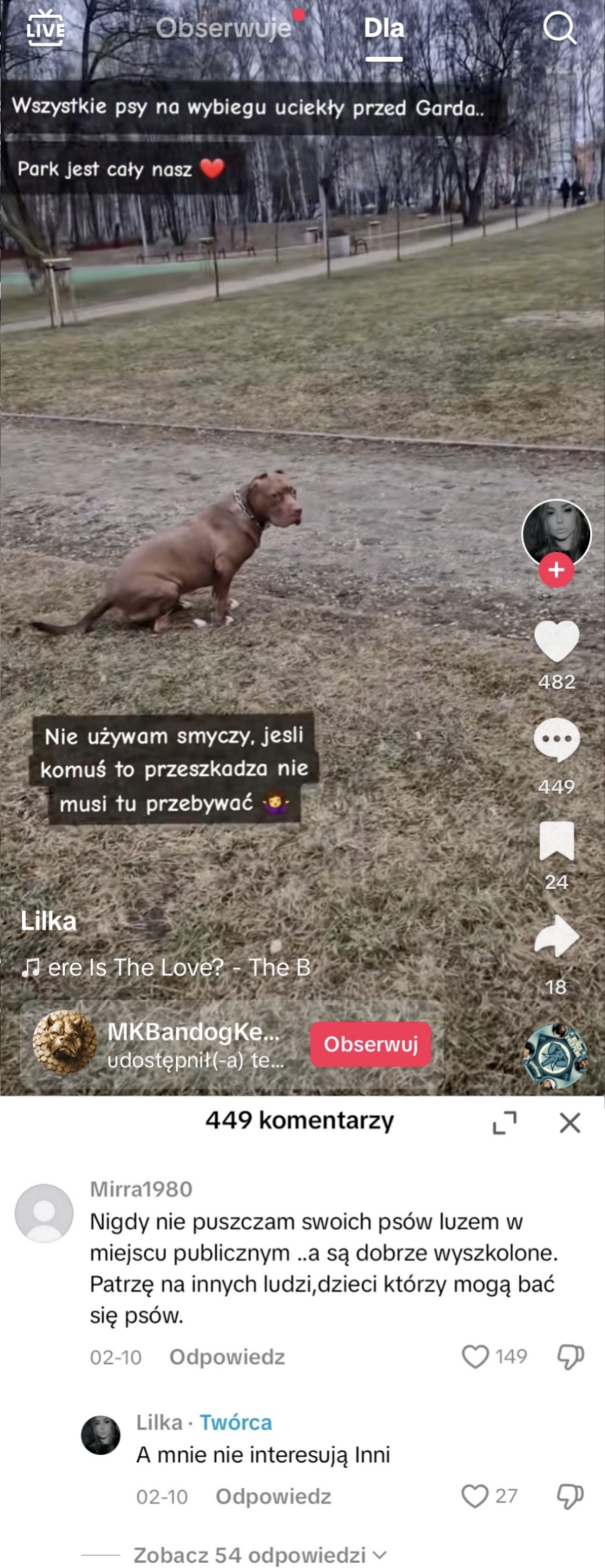Expand the comments panel to full screen
605x1568 pixels.
pos(504,1122)
